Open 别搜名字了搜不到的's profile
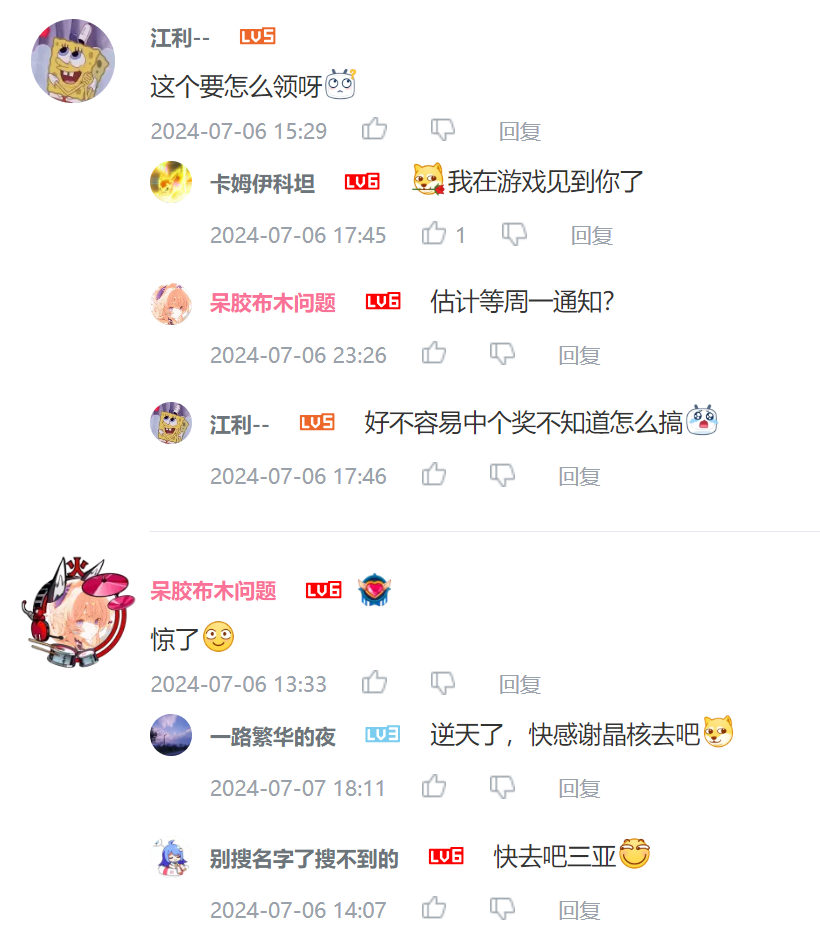Screen dimensions: 820x950 click(x=304, y=858)
